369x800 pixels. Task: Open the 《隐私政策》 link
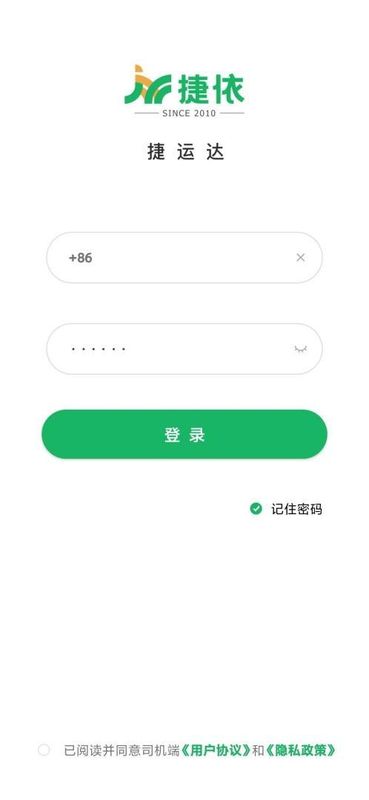[x=301, y=751]
